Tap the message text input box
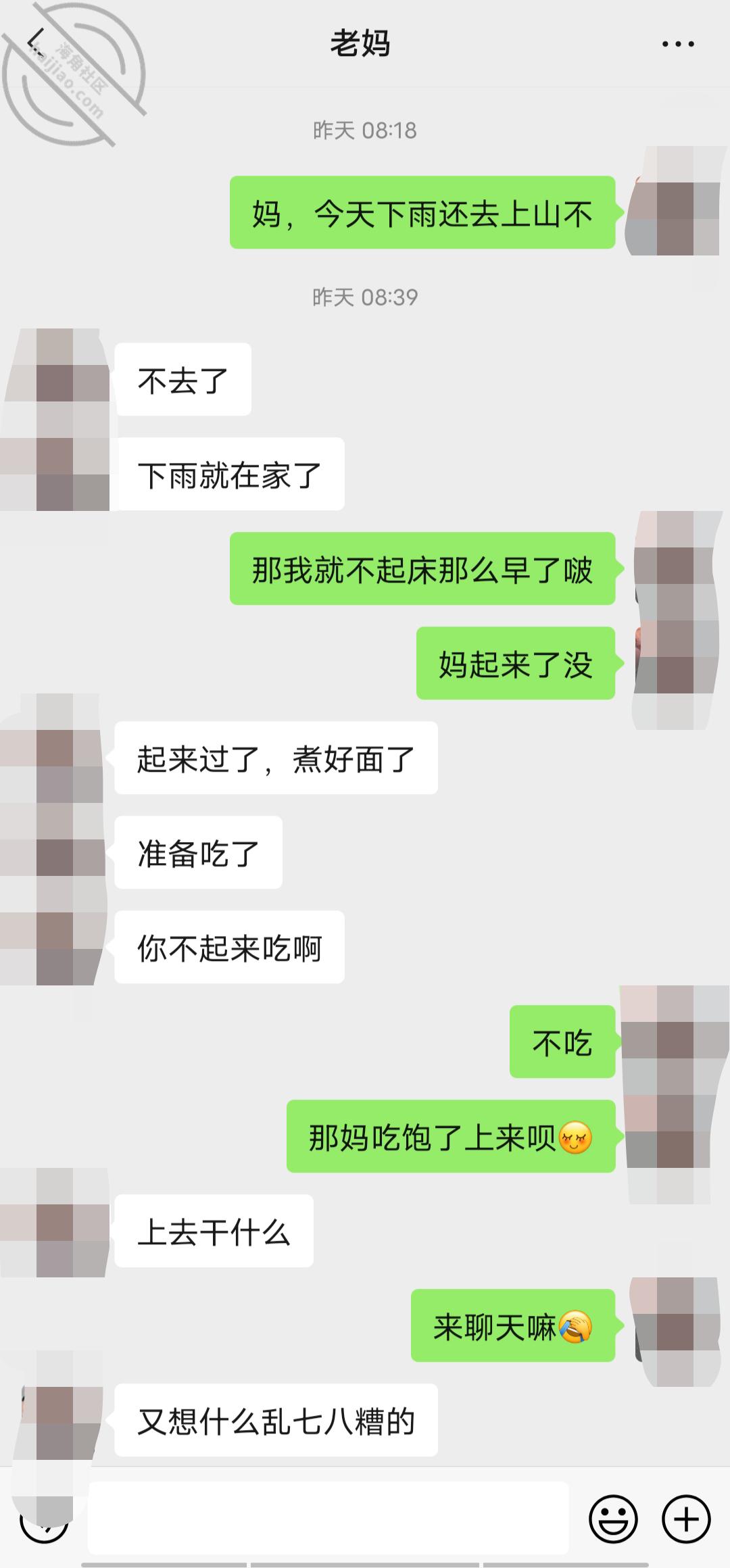This screenshot has width=730, height=1568. pos(328,1517)
